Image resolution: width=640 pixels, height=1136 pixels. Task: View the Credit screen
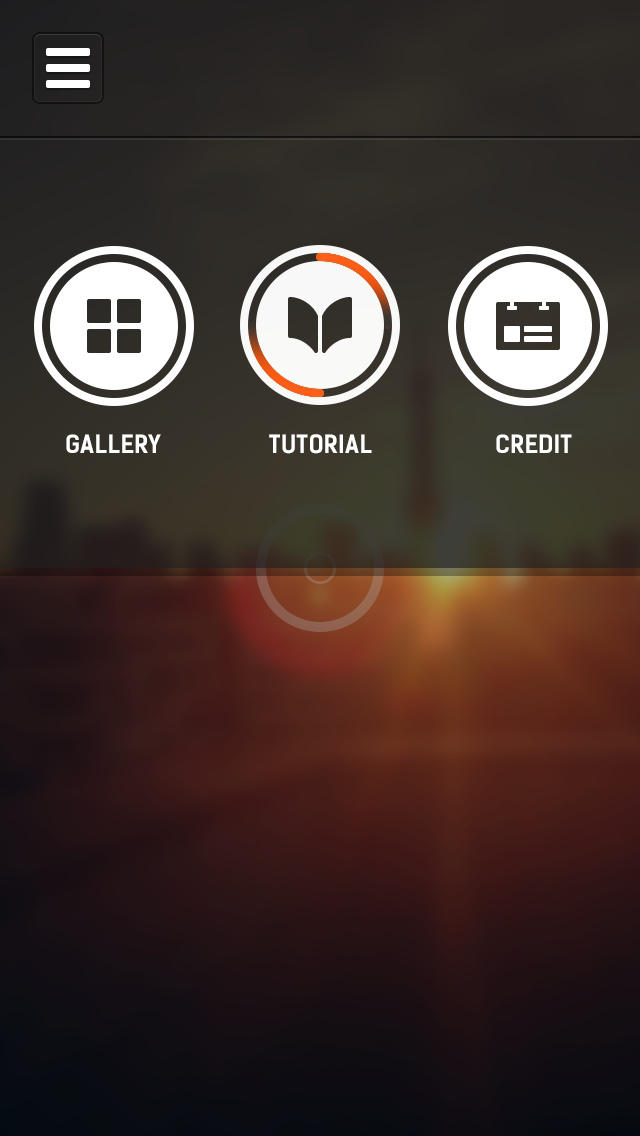(528, 326)
